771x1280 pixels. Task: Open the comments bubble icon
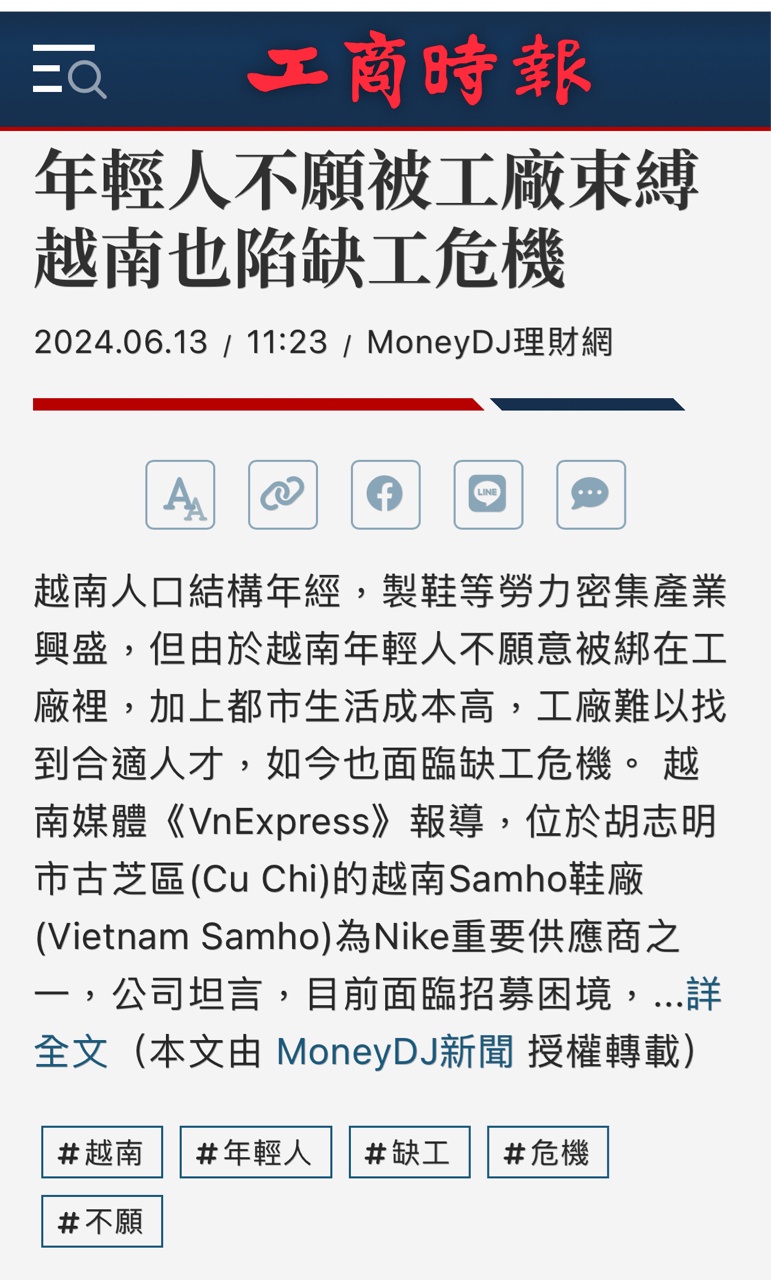coord(590,494)
